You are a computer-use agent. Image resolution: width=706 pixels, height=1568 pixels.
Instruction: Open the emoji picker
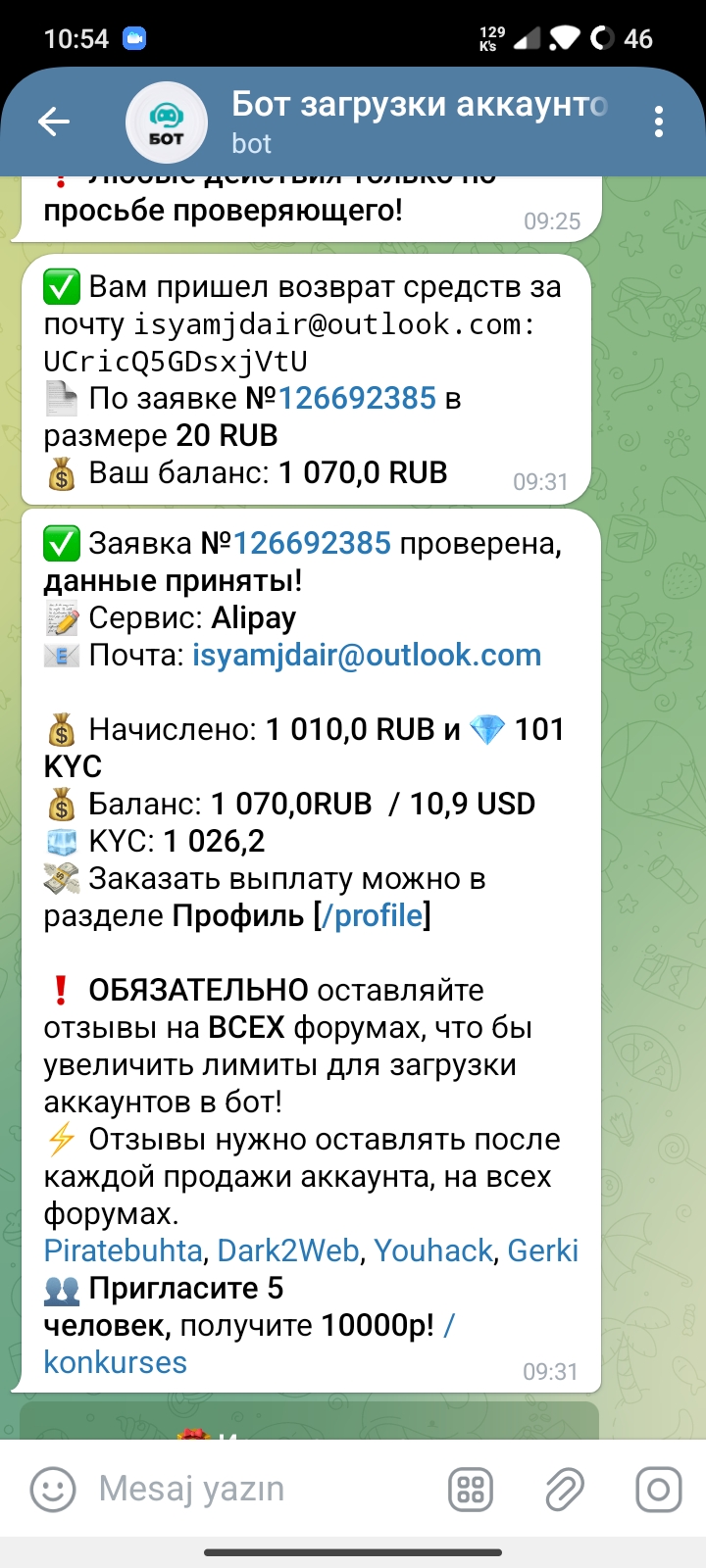[x=53, y=1490]
